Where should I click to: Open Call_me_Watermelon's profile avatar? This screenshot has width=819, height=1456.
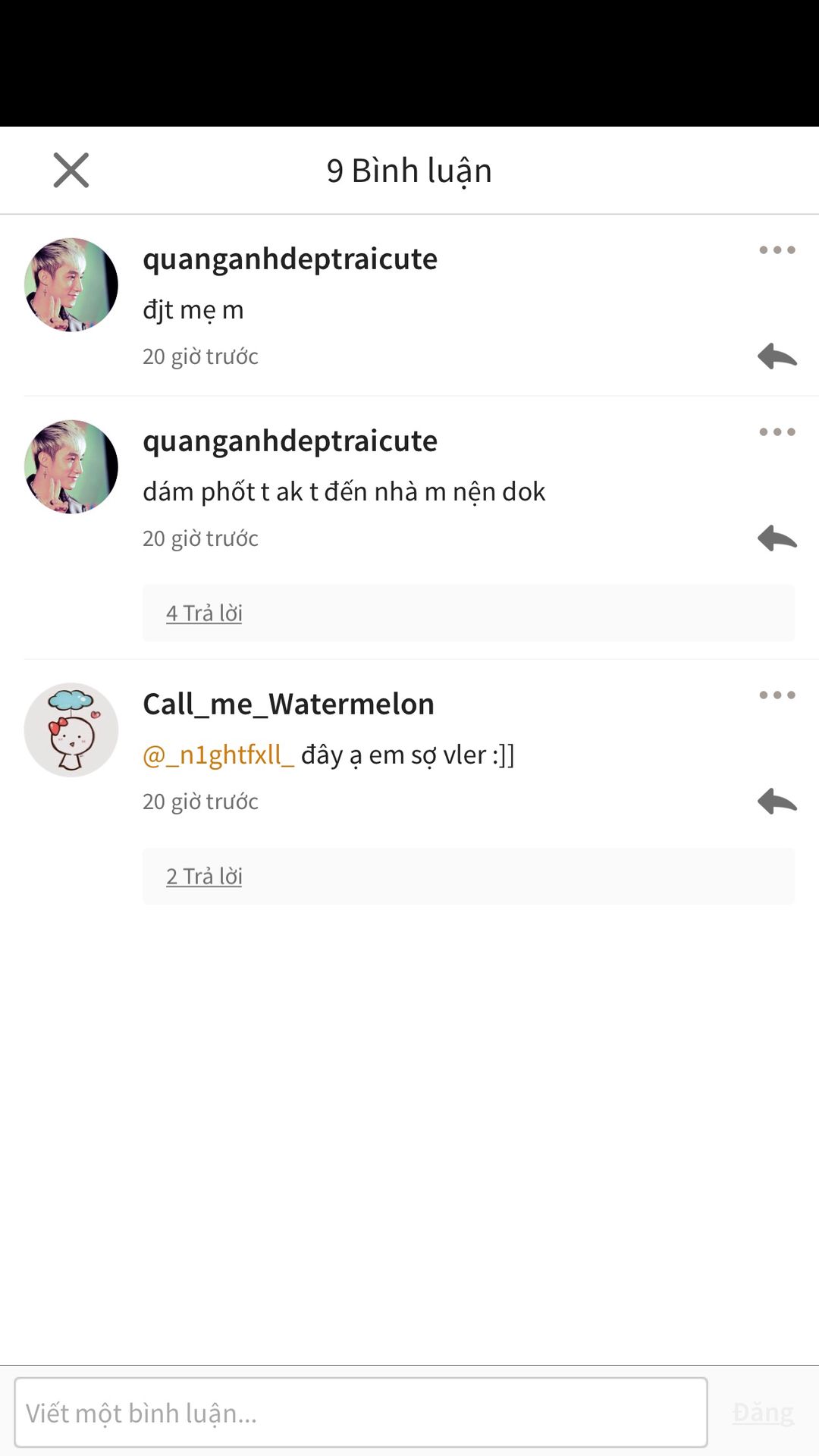[x=71, y=730]
